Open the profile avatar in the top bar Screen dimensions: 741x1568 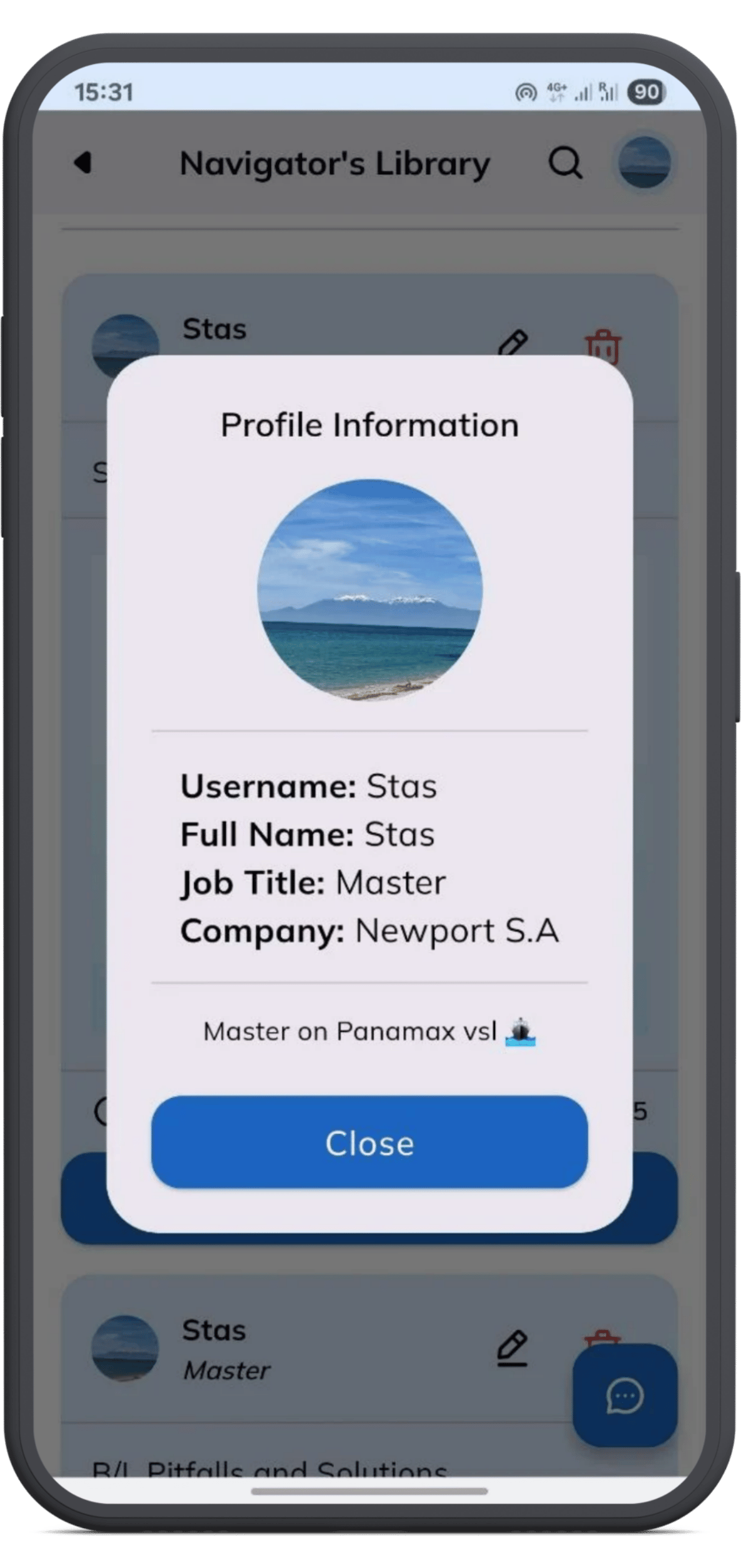tap(644, 162)
